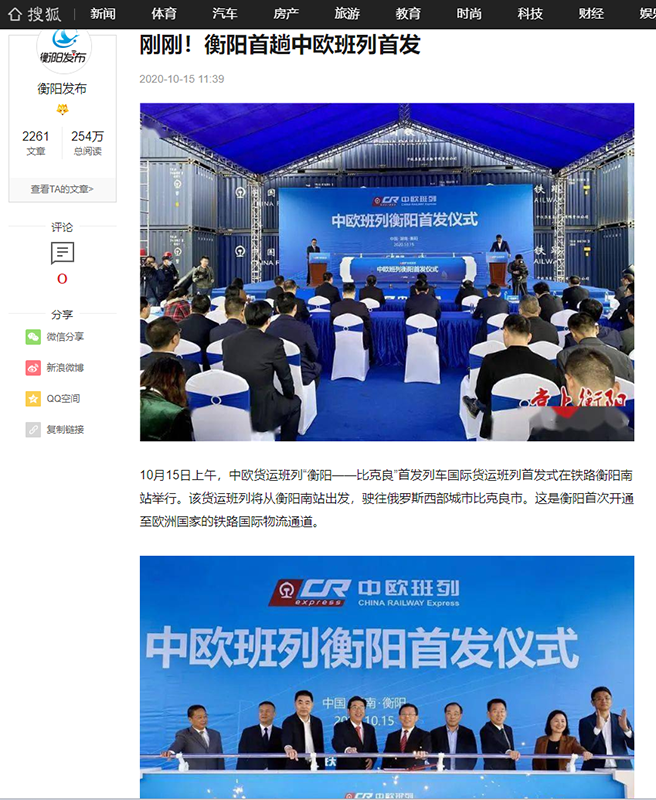Select the 教育 channel
The width and height of the screenshot is (656, 800).
408,14
